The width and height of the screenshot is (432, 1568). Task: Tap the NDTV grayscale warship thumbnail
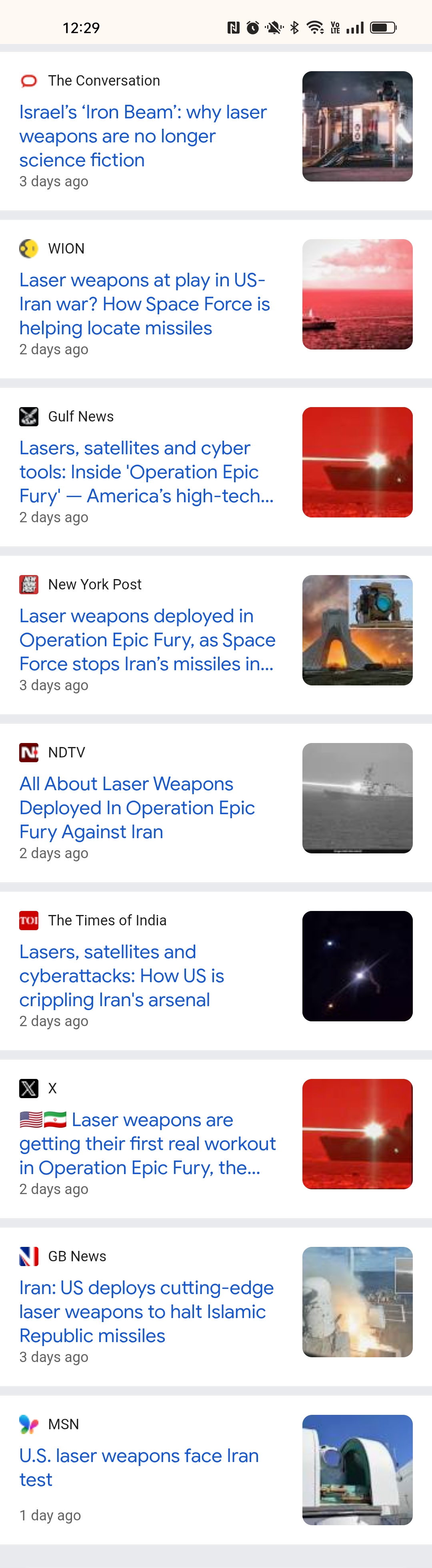[357, 798]
